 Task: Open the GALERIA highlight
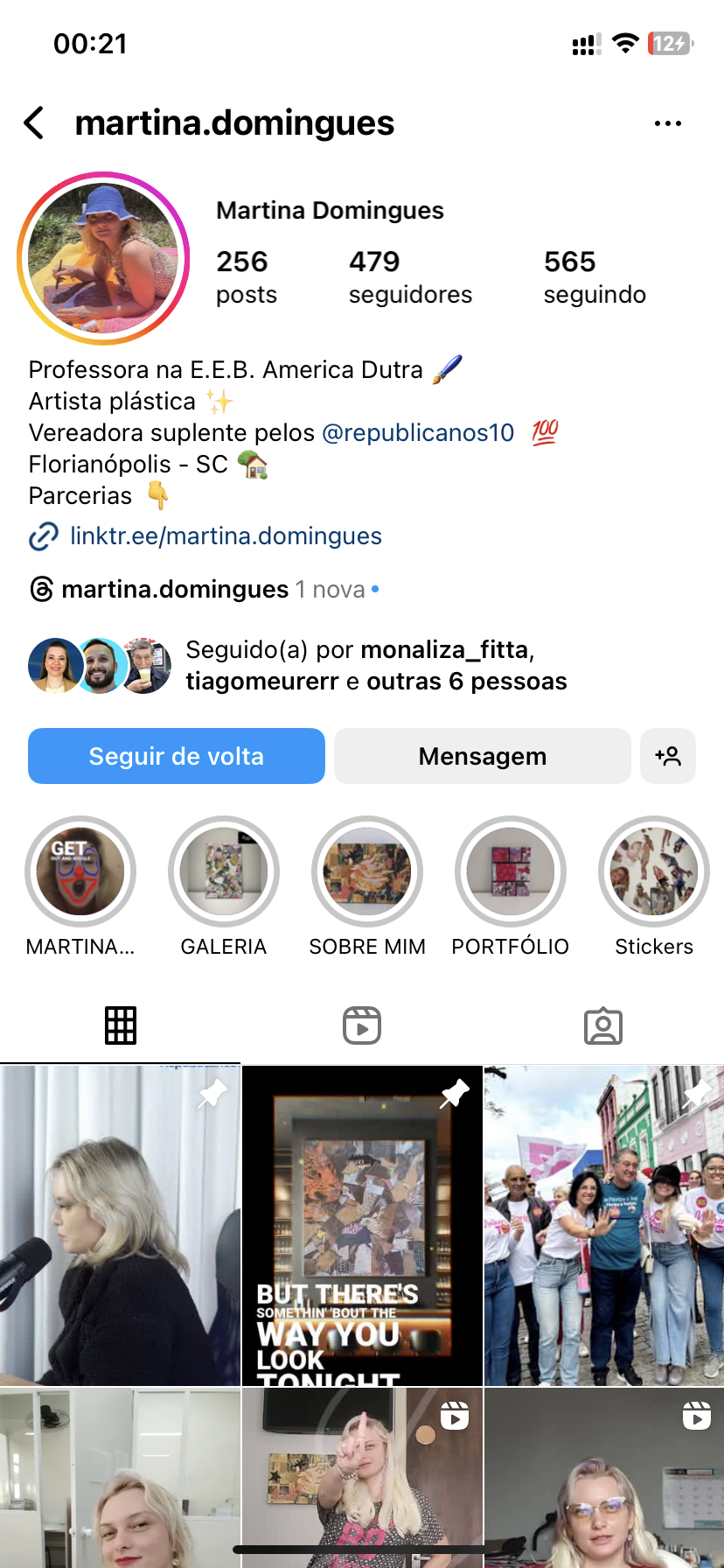click(224, 871)
